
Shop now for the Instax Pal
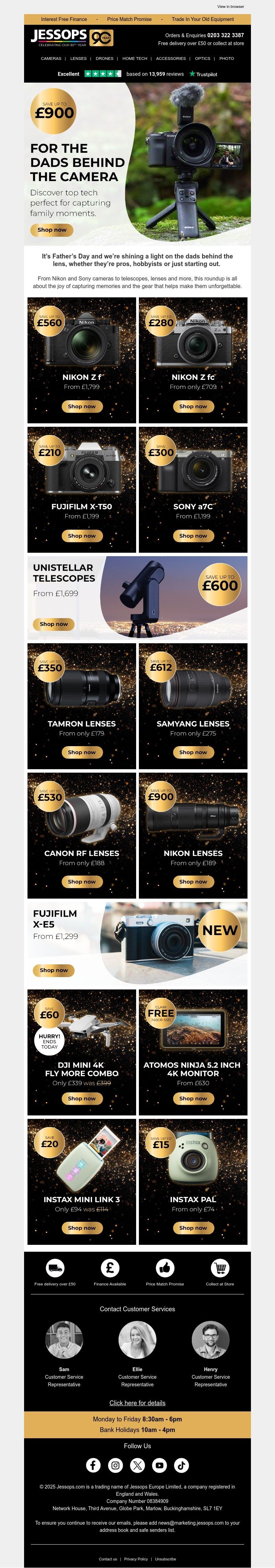pos(193,1228)
